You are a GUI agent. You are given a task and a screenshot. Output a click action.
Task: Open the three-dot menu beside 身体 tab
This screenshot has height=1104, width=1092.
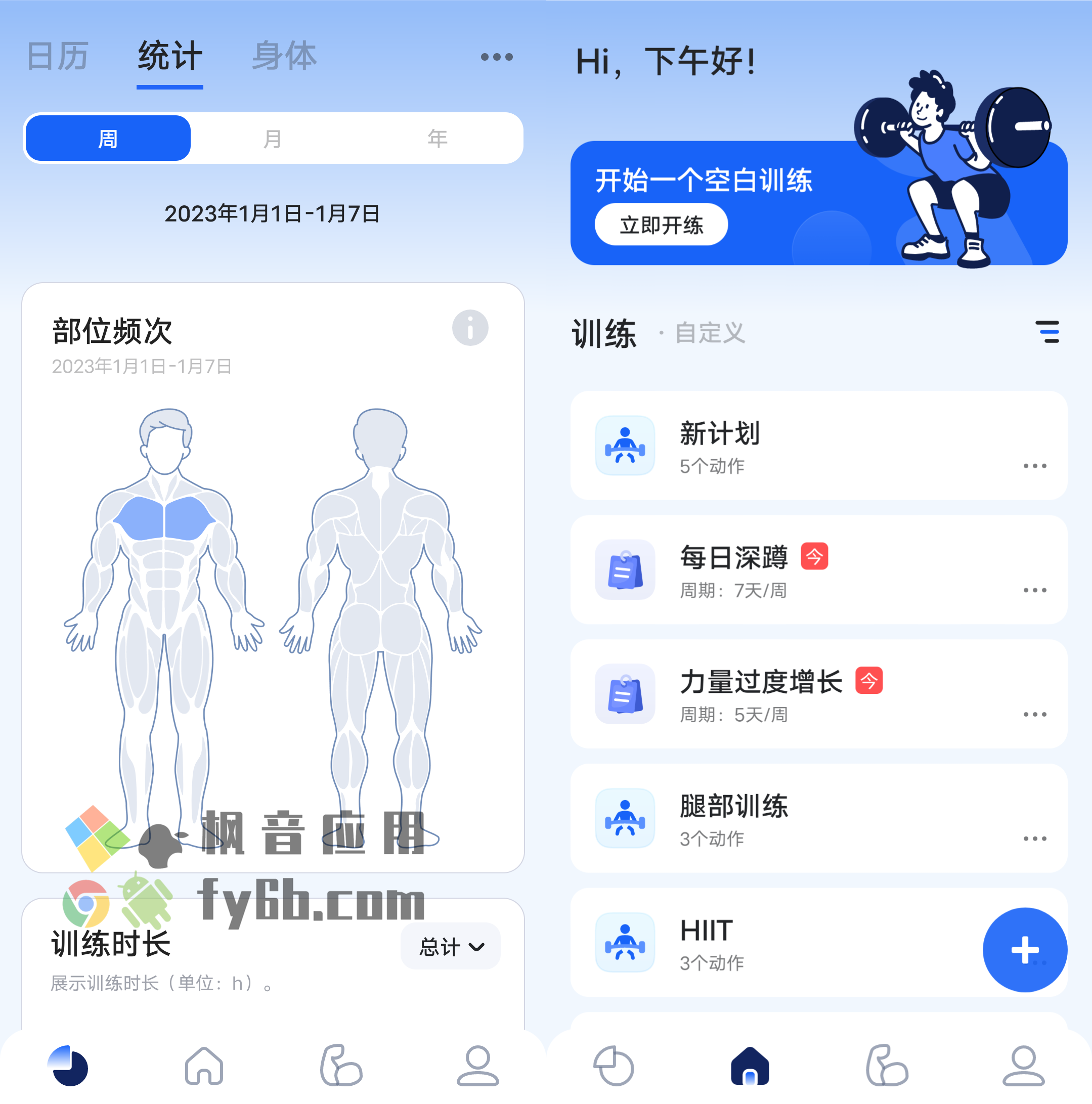[496, 57]
